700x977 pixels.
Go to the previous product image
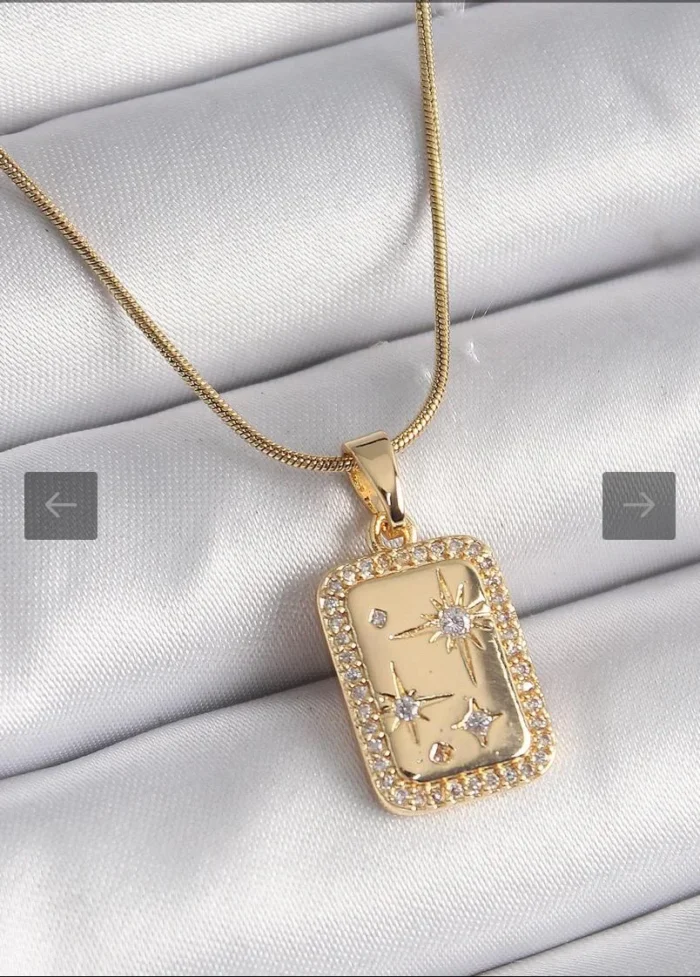61,506
